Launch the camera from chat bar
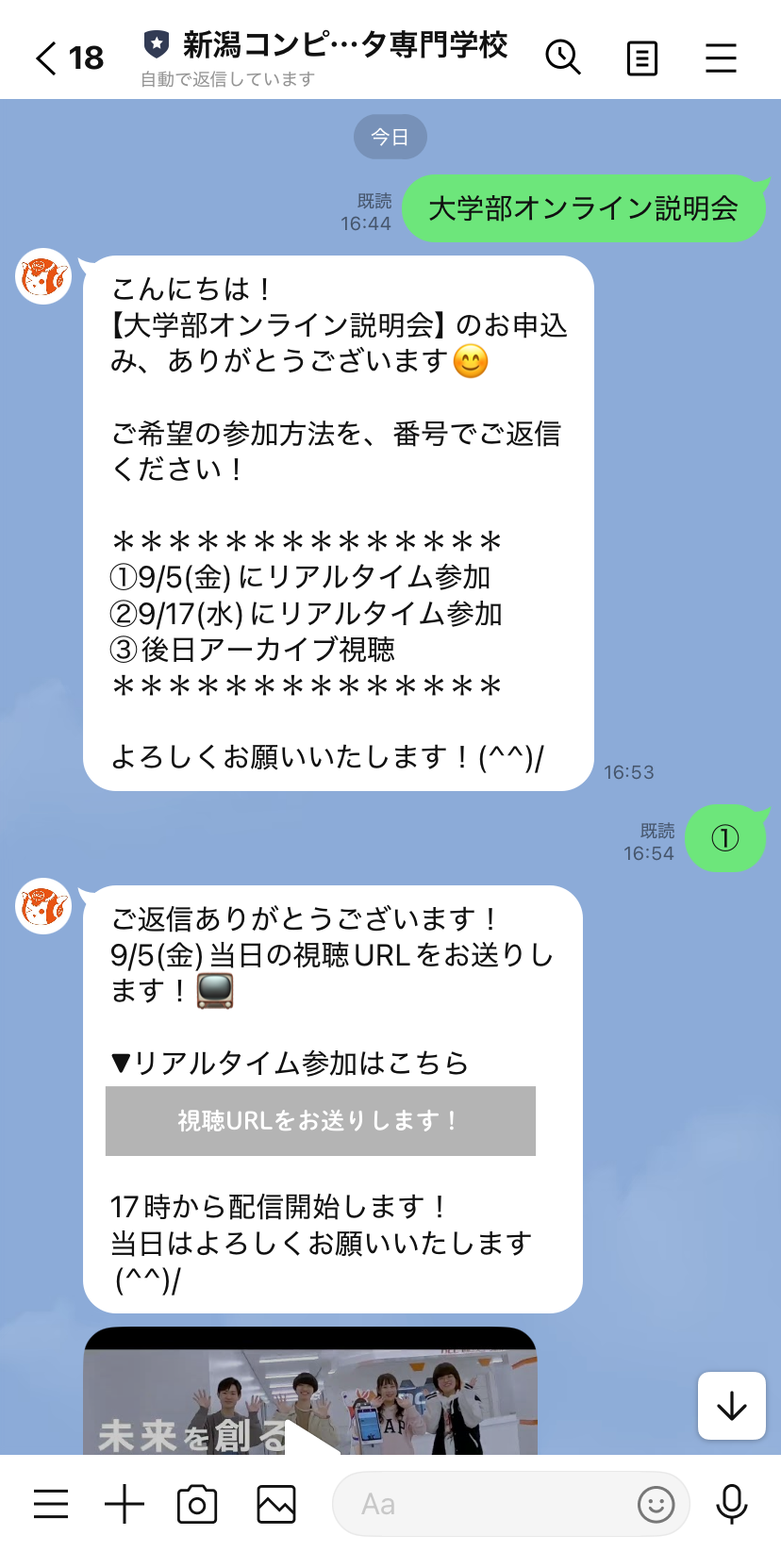 pyautogui.click(x=197, y=1504)
